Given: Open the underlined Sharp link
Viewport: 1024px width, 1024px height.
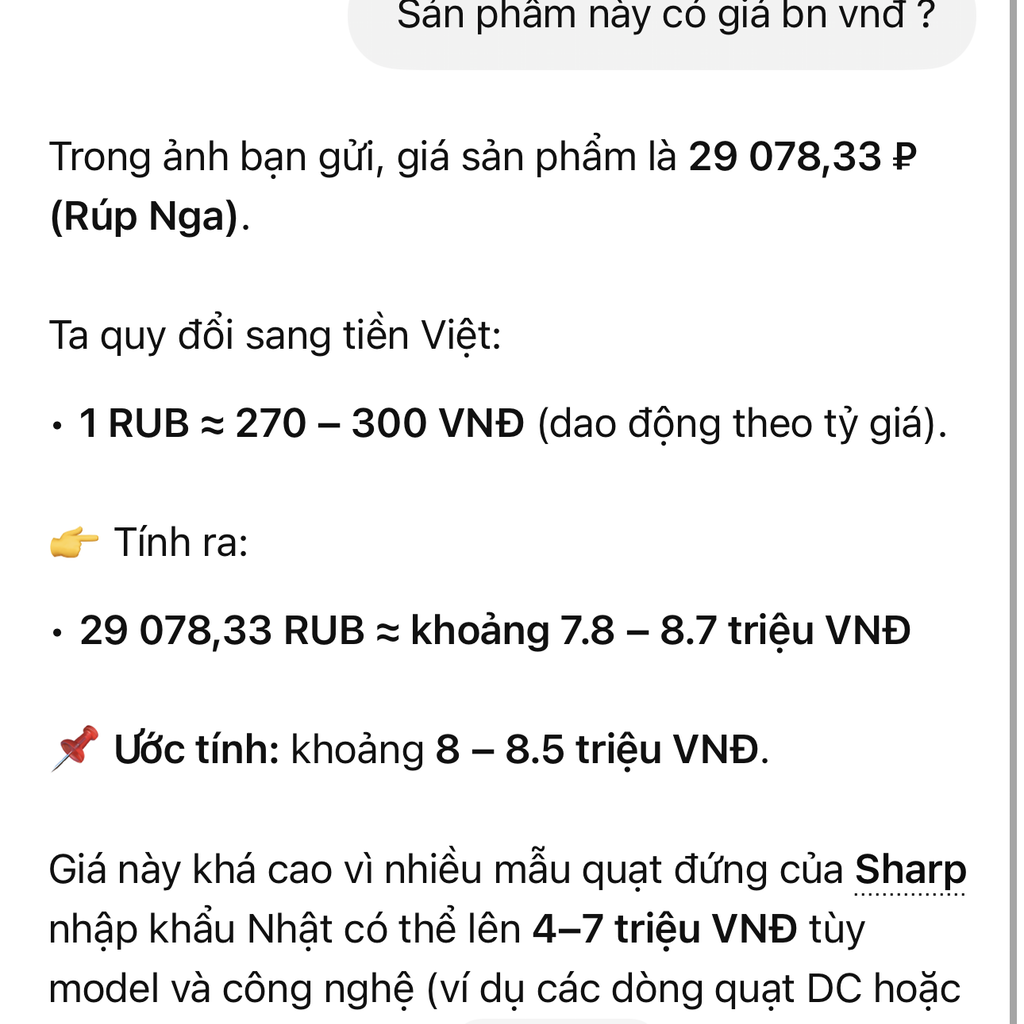Looking at the screenshot, I should pyautogui.click(x=910, y=869).
